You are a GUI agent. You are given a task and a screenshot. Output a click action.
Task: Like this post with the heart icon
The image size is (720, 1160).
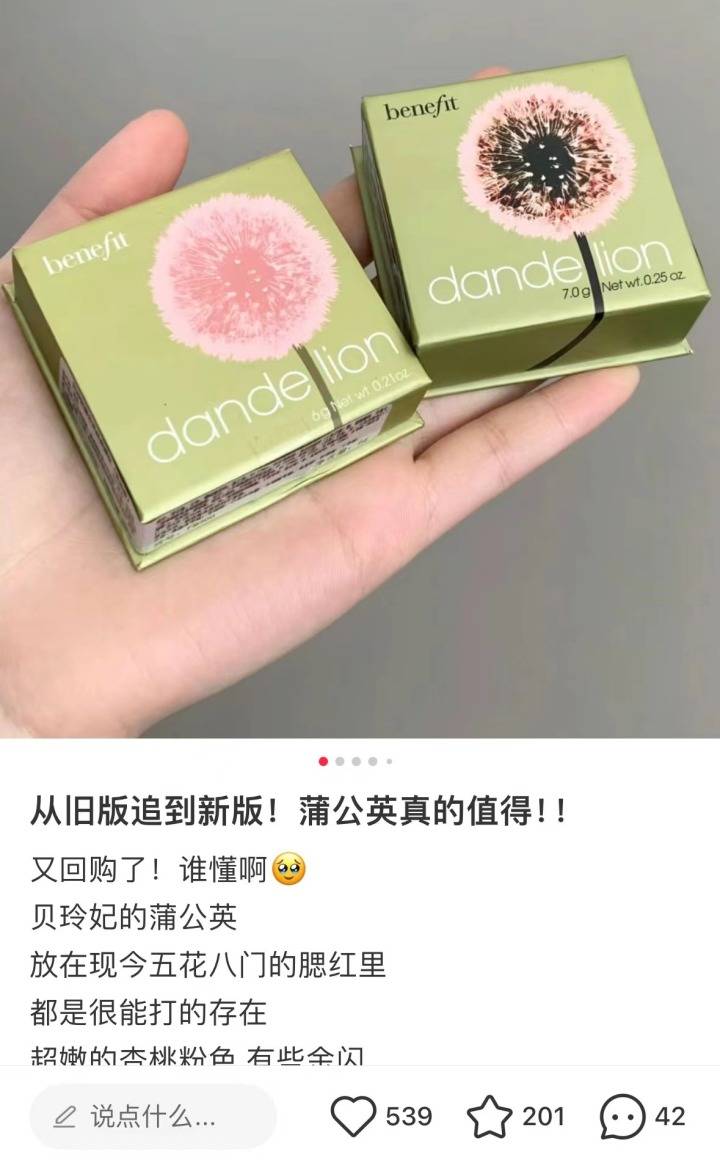(x=353, y=1116)
